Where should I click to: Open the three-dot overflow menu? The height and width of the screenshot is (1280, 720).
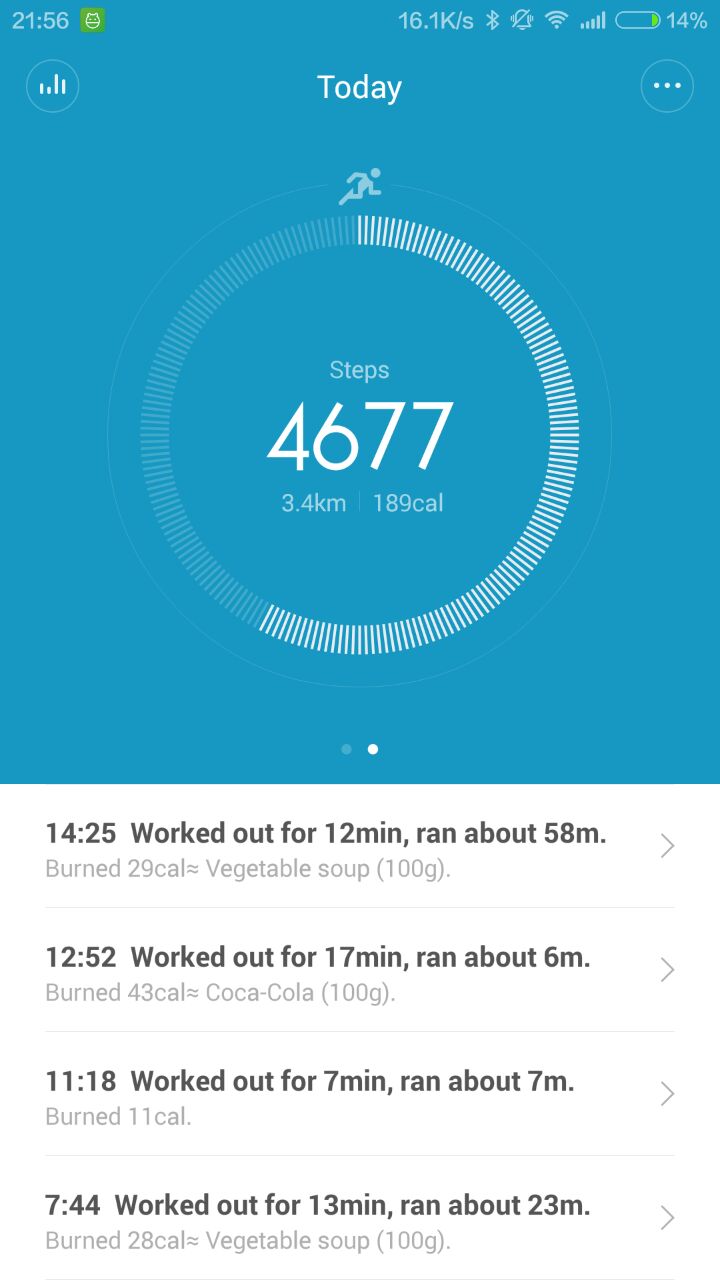pyautogui.click(x=666, y=86)
